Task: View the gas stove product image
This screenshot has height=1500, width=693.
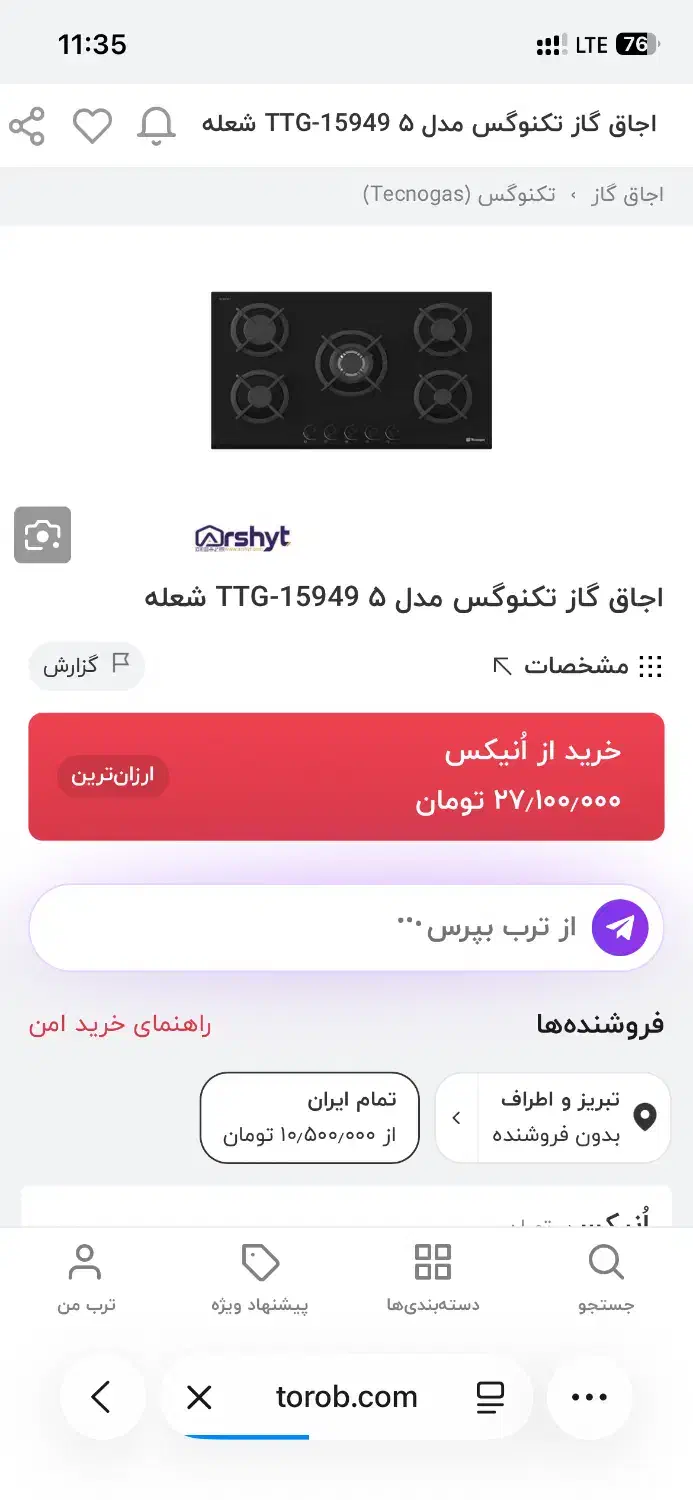Action: (351, 370)
